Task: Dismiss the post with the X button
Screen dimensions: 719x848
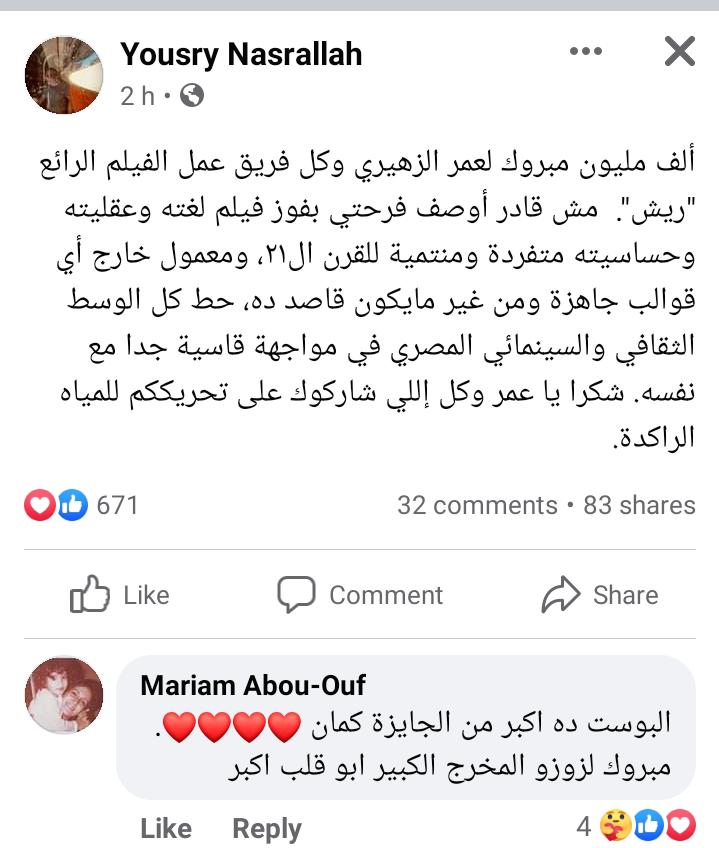Action: [679, 51]
